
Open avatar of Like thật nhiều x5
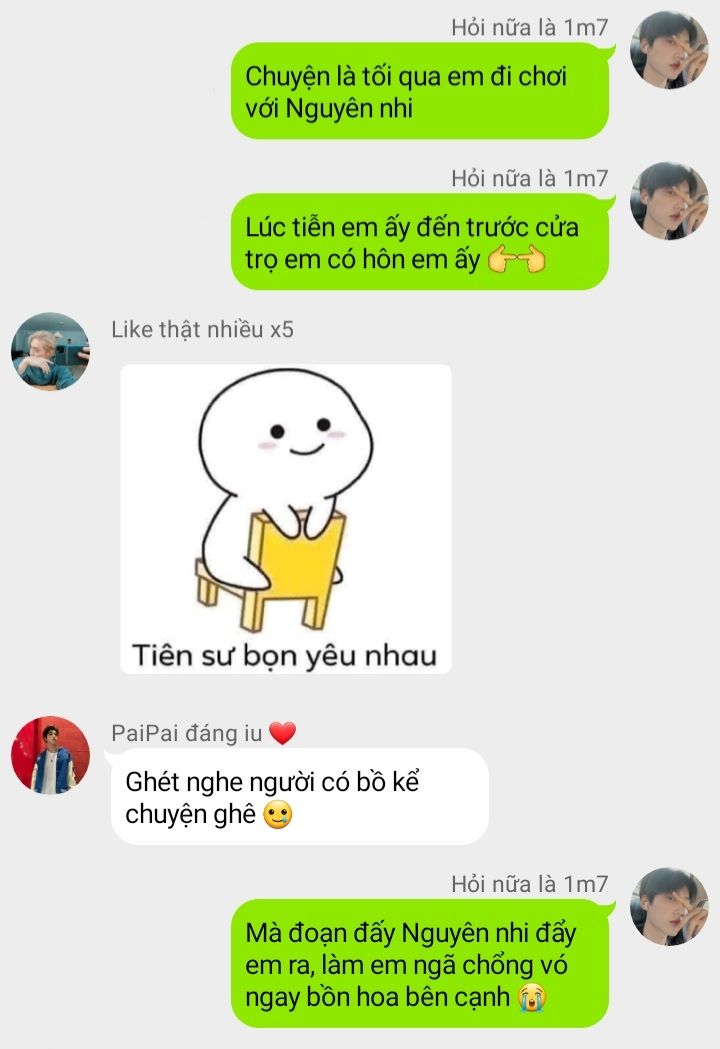(50, 351)
